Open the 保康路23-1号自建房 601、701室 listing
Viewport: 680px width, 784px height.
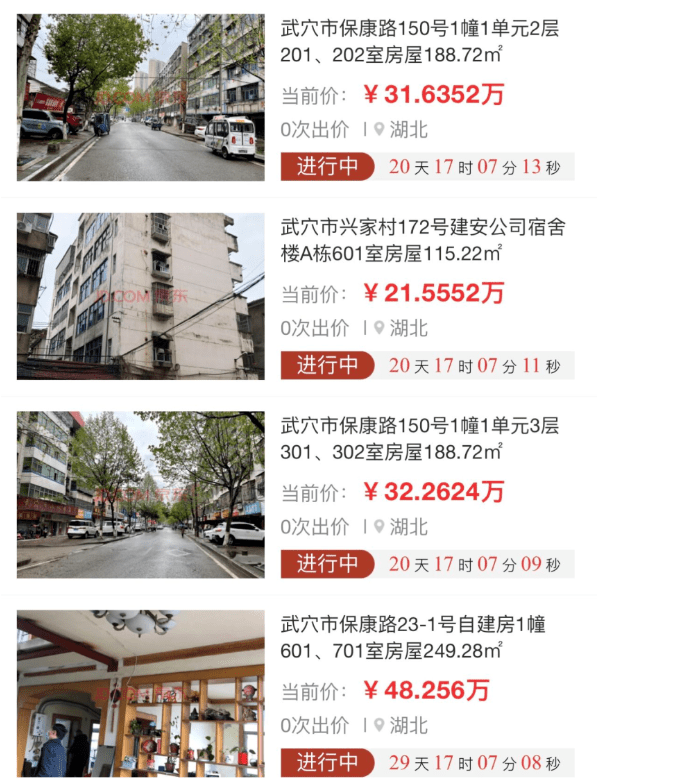(412, 637)
